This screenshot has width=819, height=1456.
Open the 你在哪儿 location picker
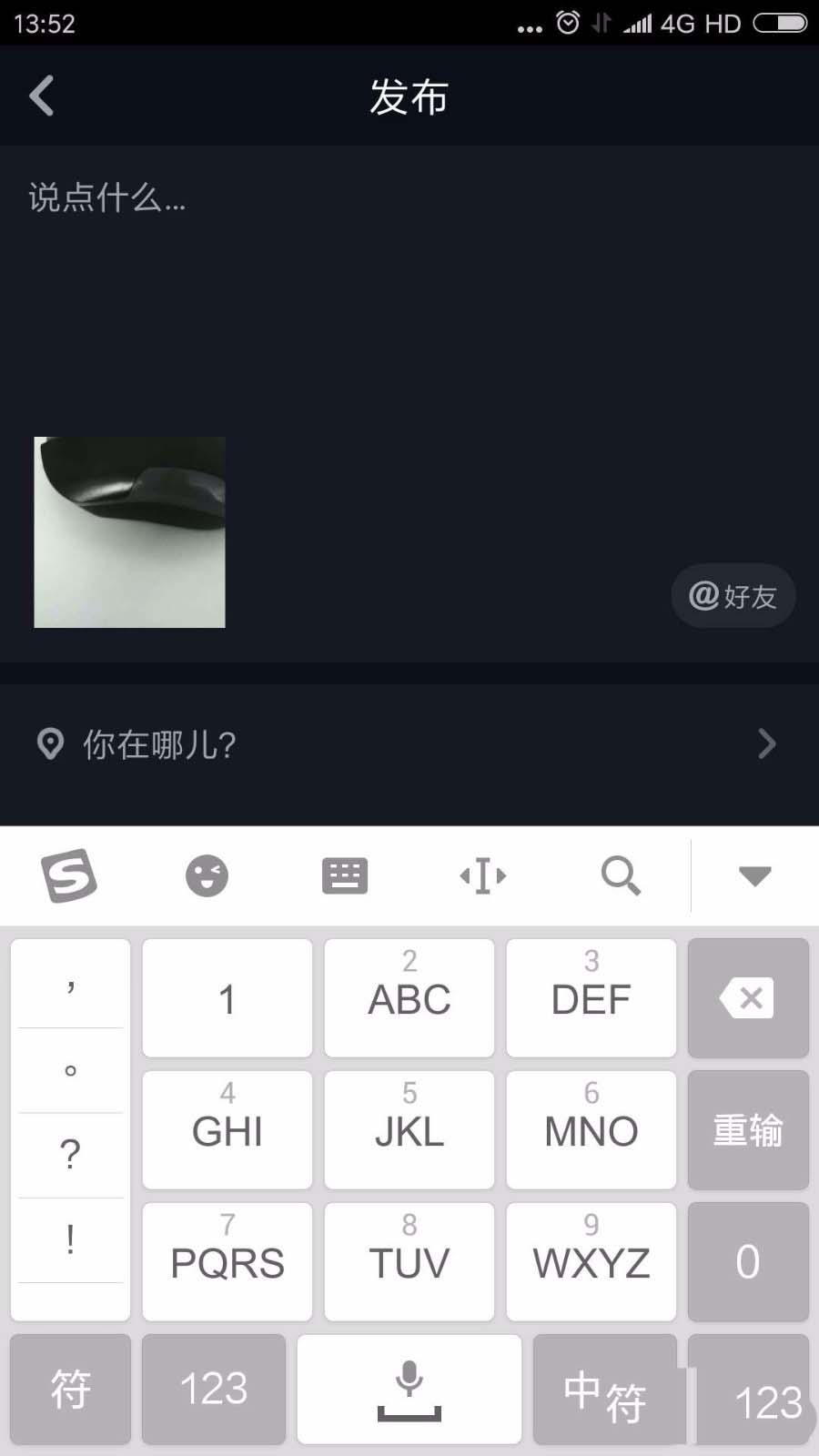tap(409, 744)
